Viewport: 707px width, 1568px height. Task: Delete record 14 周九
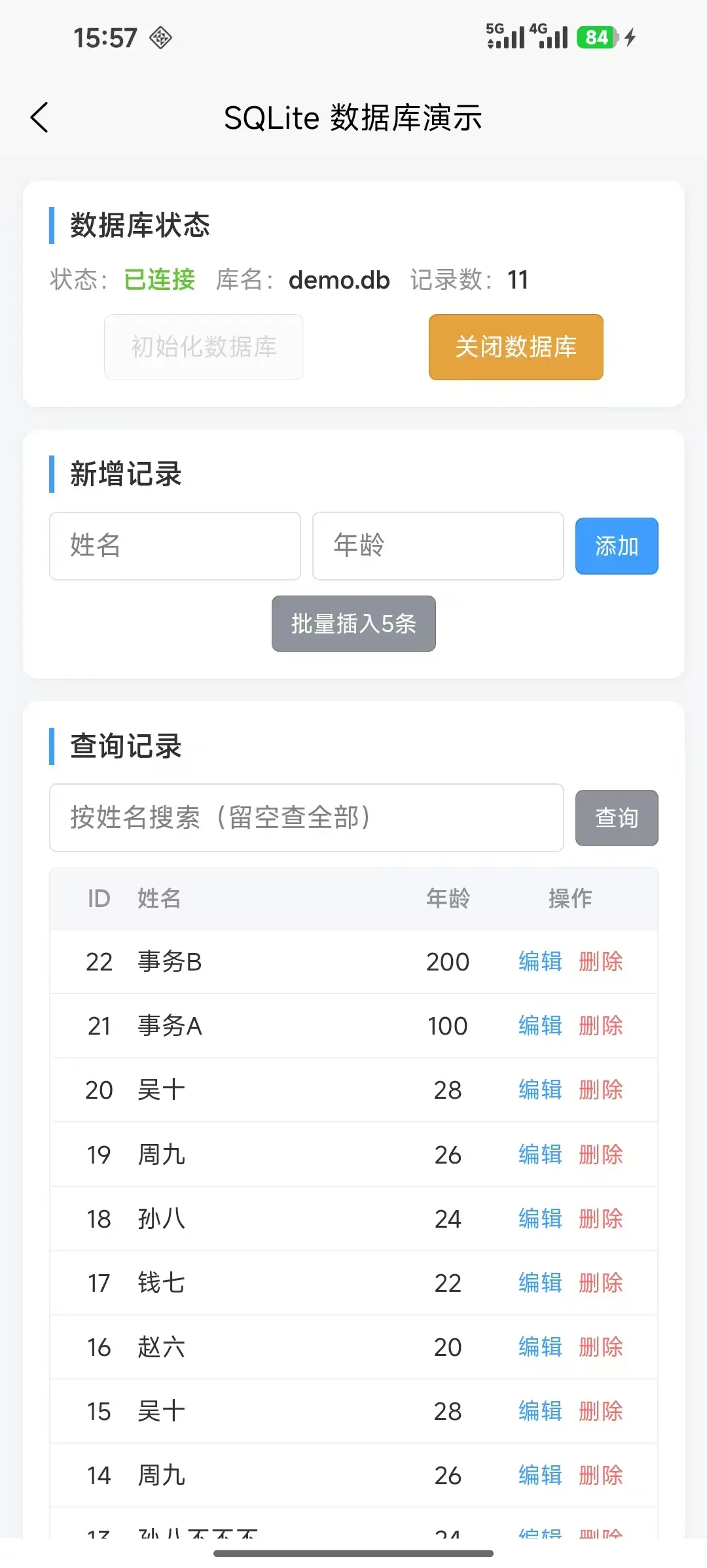coord(601,1475)
